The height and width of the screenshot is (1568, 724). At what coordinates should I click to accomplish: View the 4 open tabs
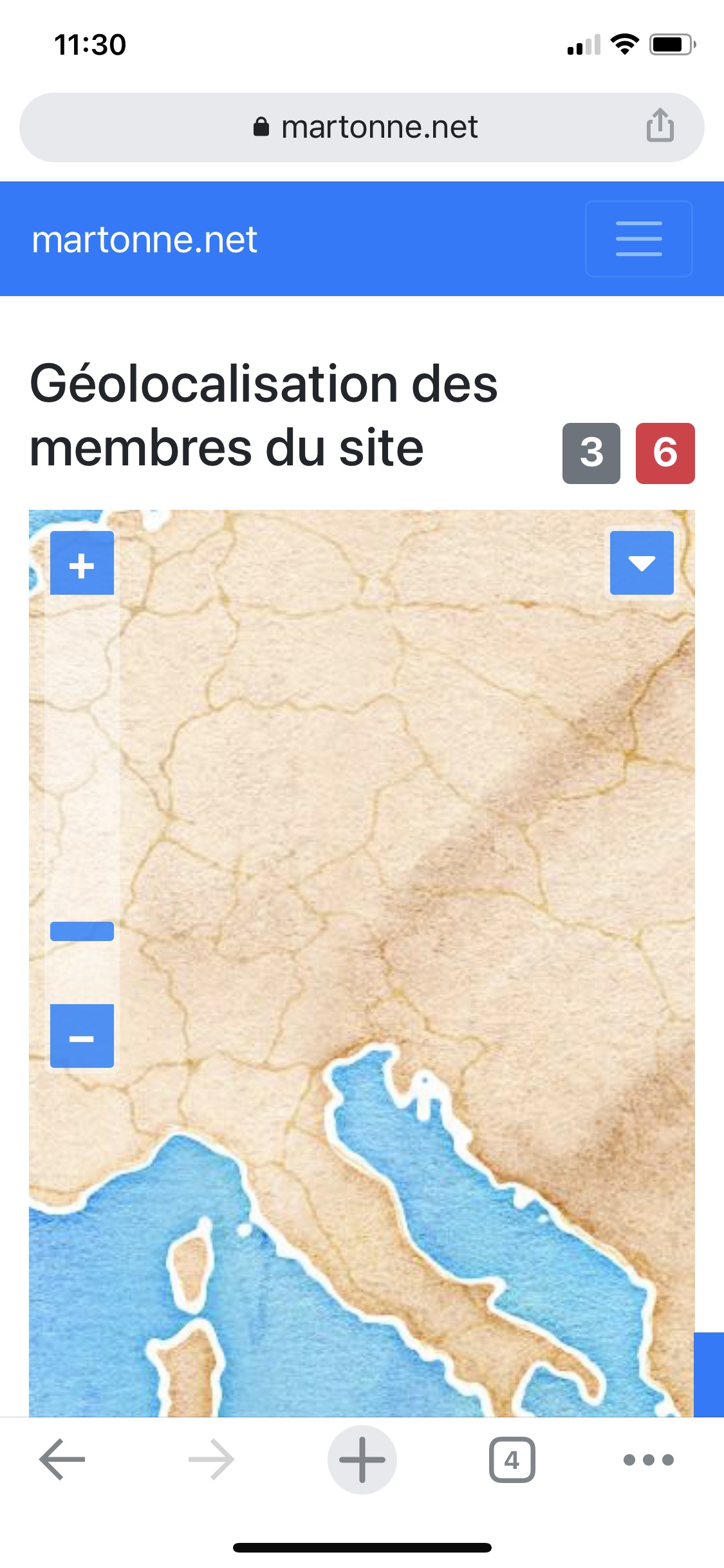coord(512,1459)
